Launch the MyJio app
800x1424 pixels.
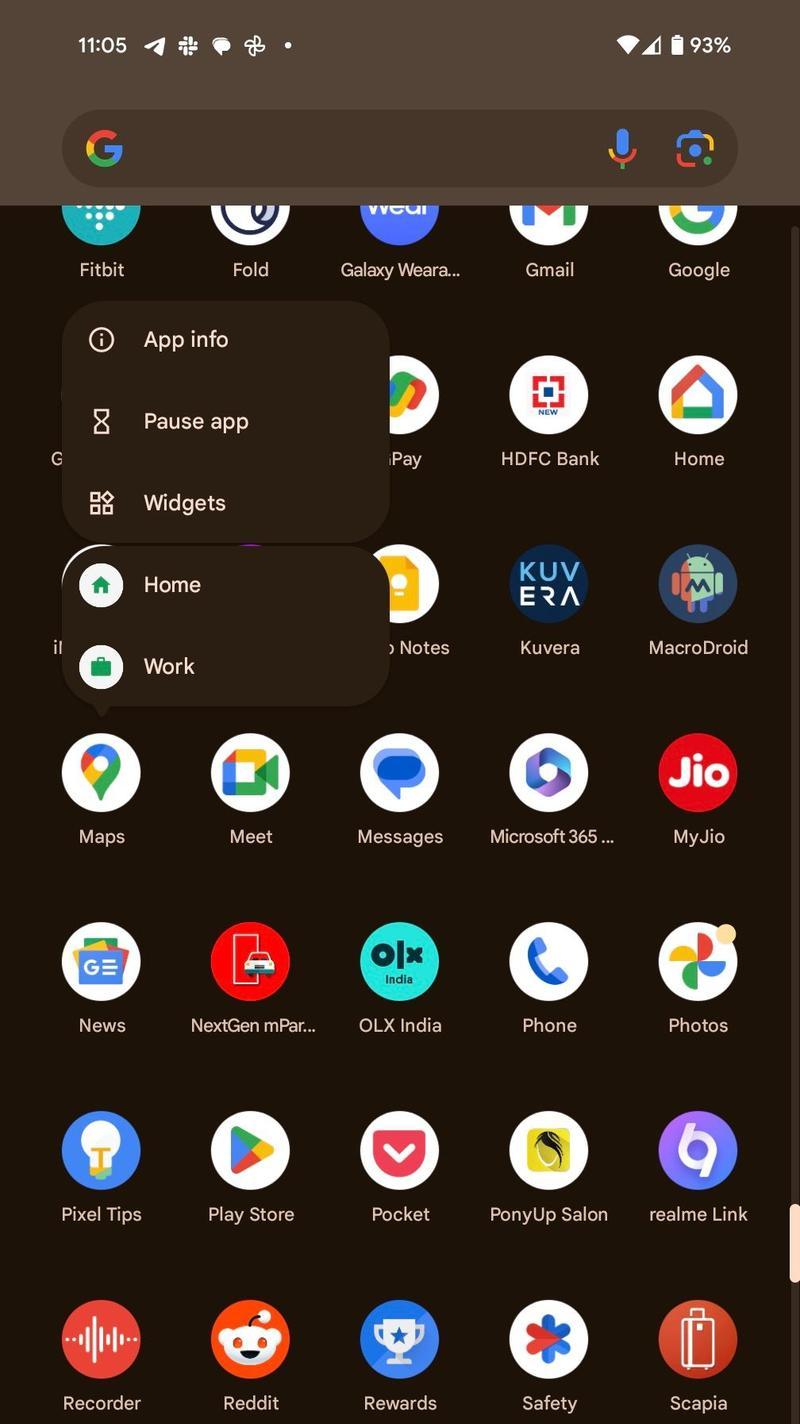[698, 773]
